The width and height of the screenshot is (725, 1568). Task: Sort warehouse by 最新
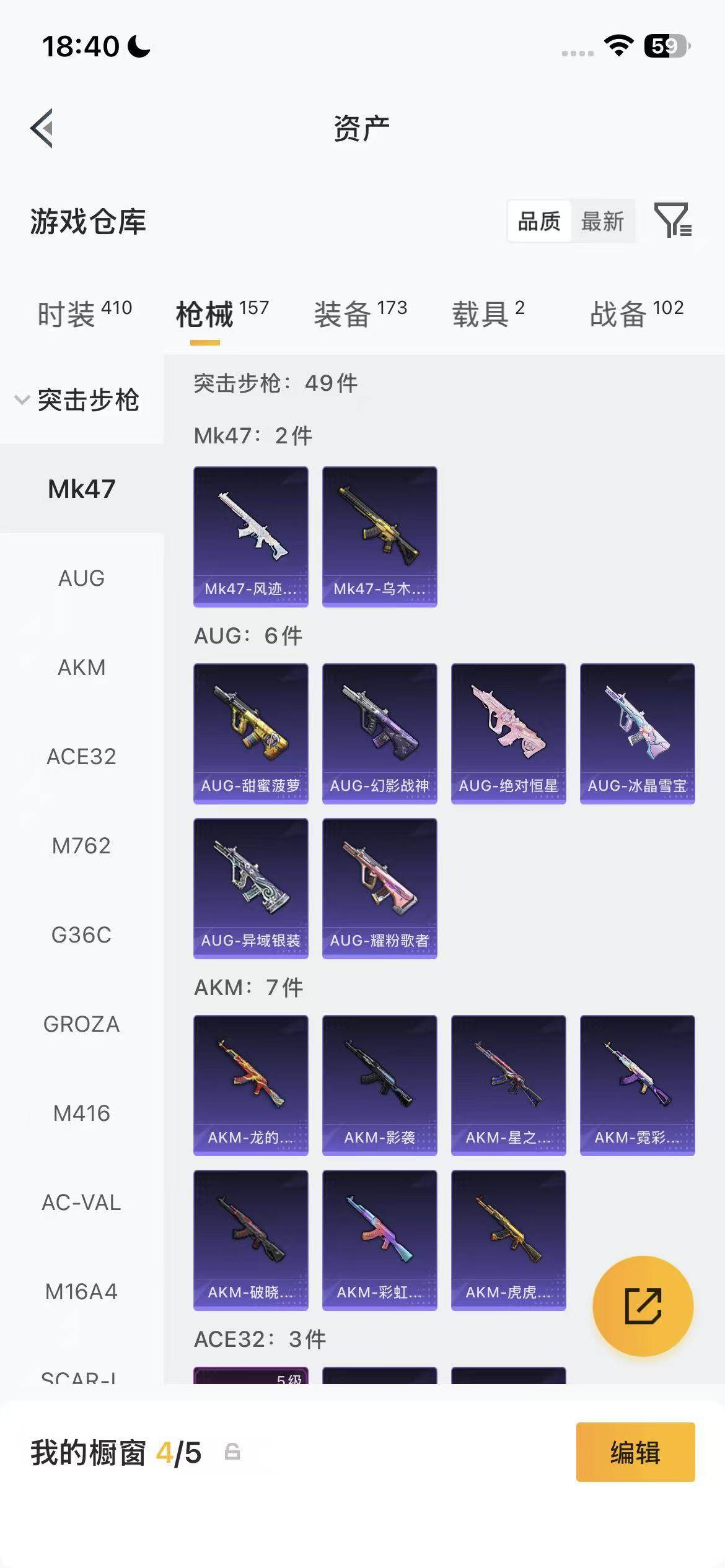[x=602, y=221]
